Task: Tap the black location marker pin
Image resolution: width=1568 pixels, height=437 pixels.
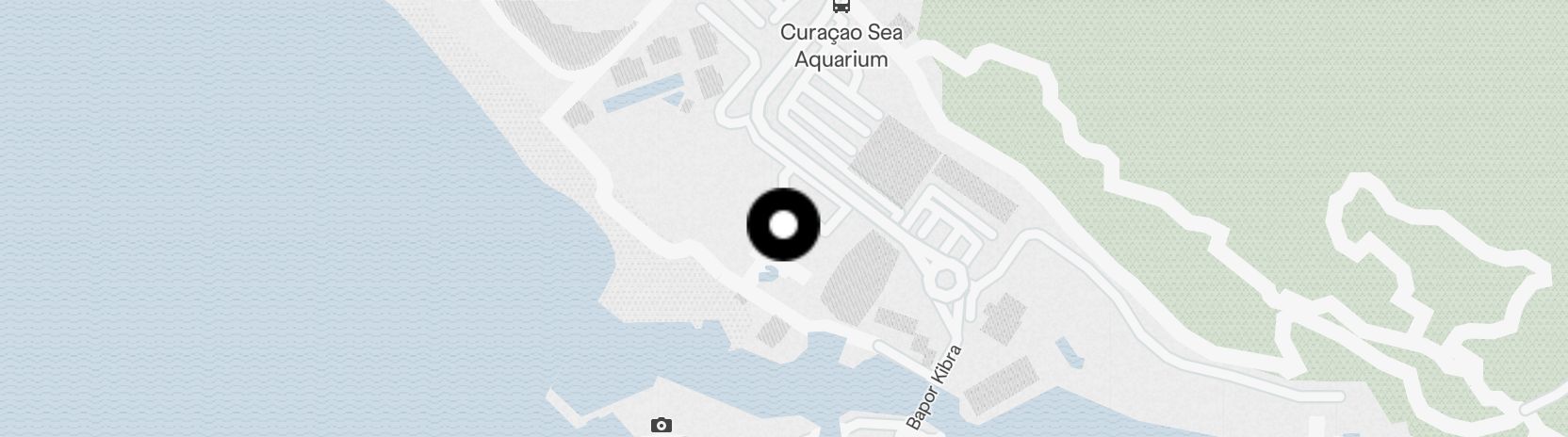Action: 783,225
